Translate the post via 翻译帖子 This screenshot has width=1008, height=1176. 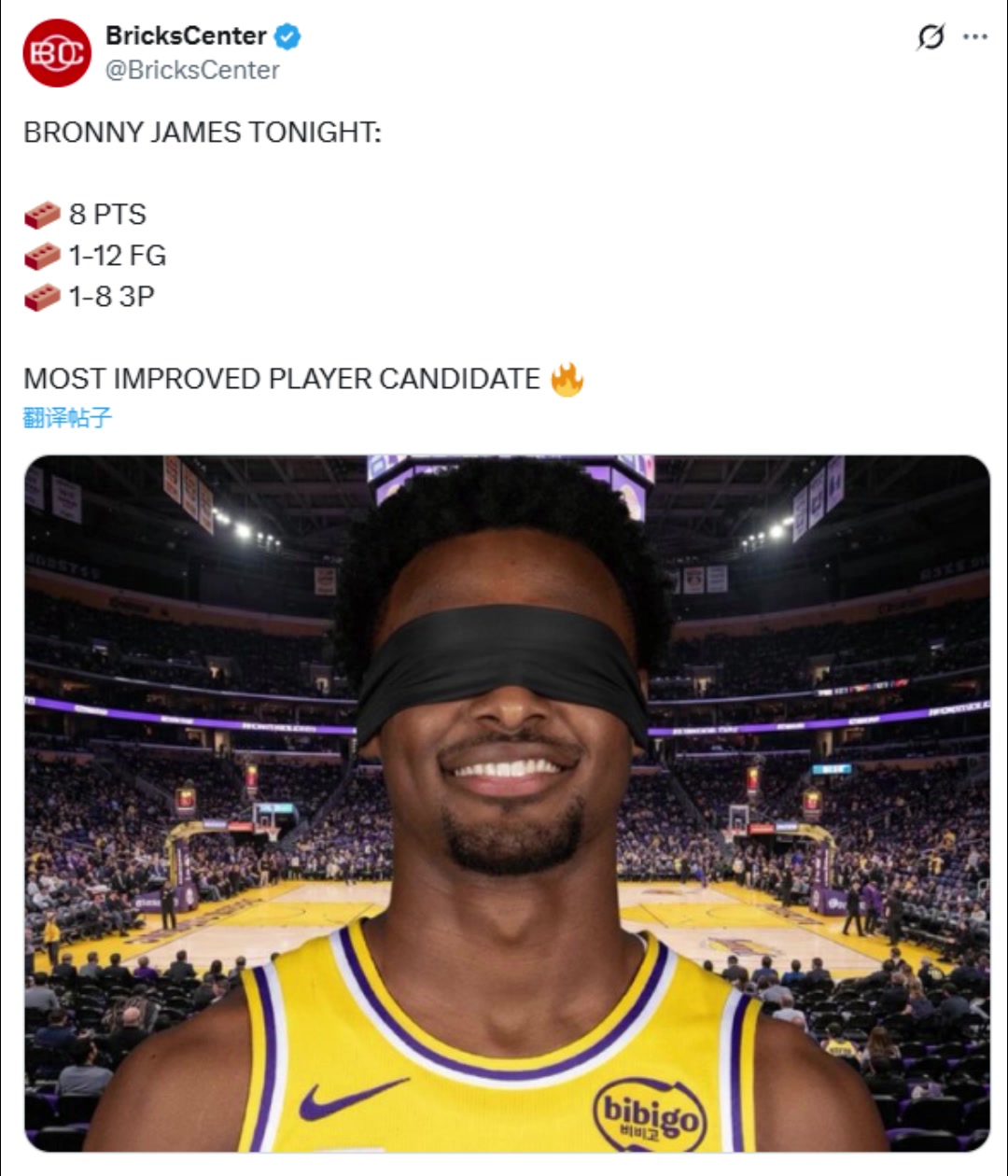point(67,417)
